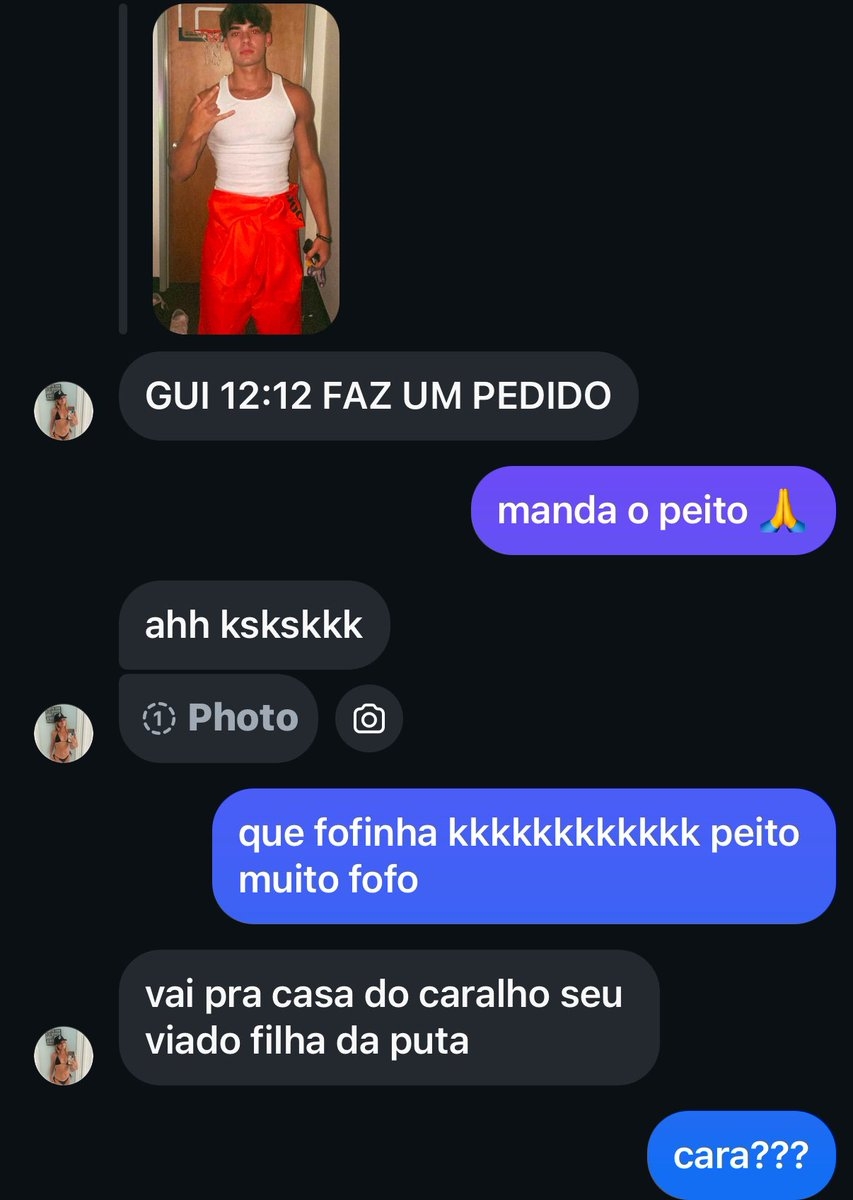Open sender's avatar beside 'GUI 12:12 FAZ UM PEDIDO'

[x=64, y=411]
